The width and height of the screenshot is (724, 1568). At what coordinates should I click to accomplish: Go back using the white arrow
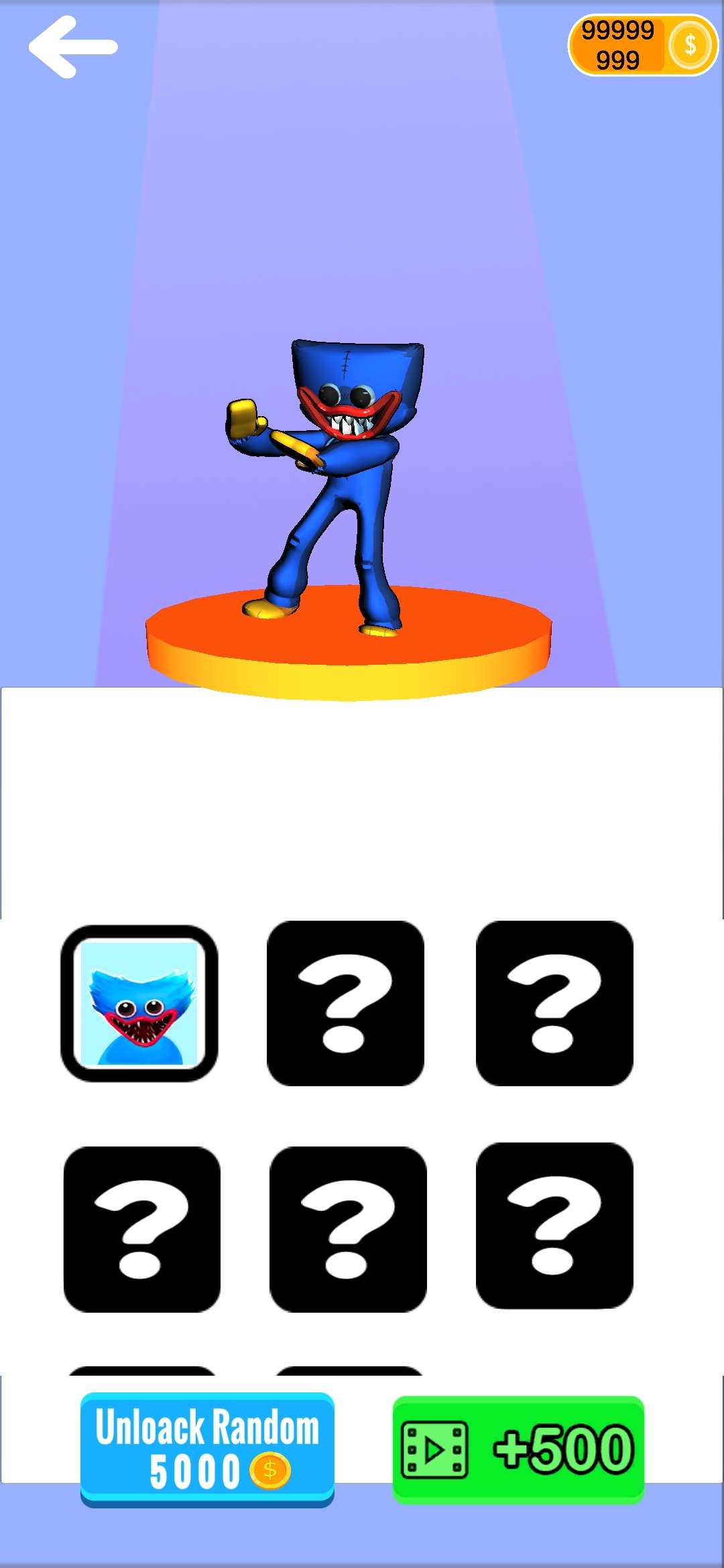[x=72, y=47]
